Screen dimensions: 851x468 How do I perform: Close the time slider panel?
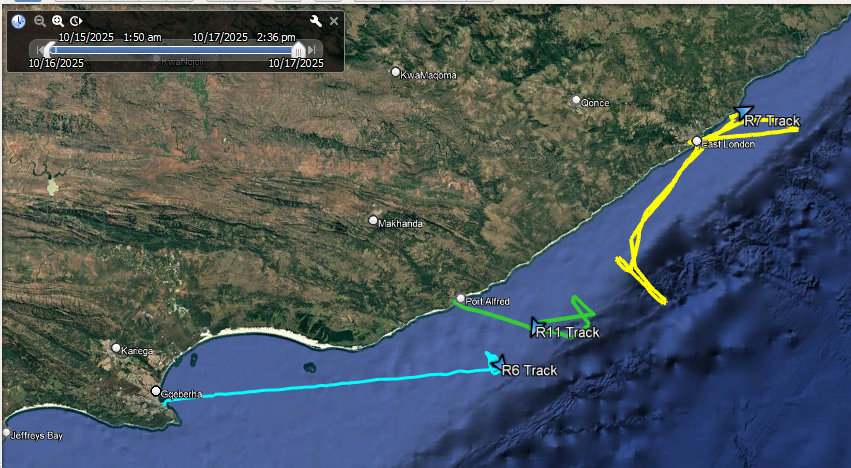334,21
